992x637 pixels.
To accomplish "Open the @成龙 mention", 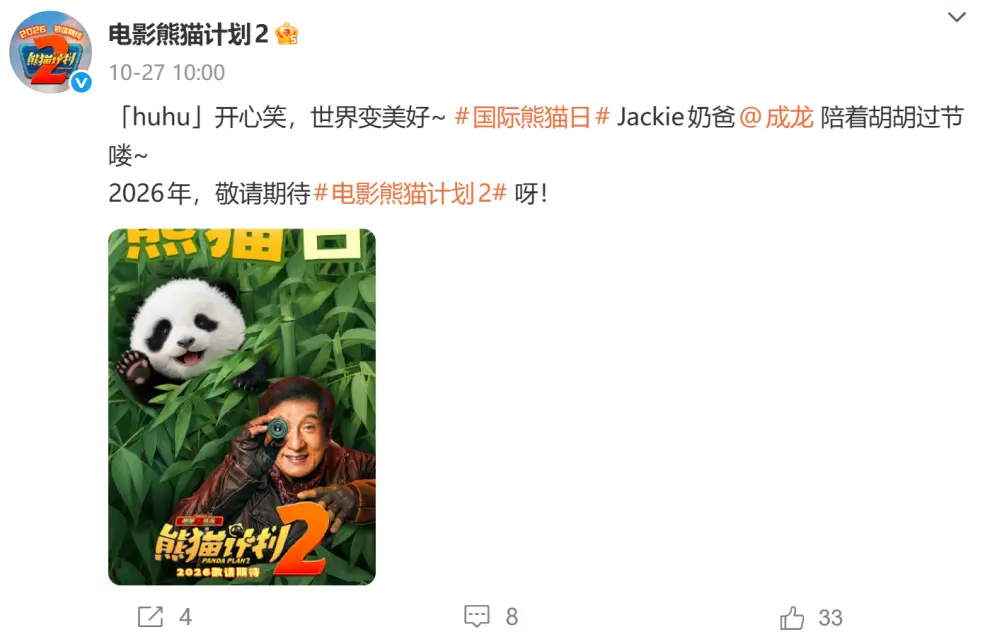I will tap(776, 118).
